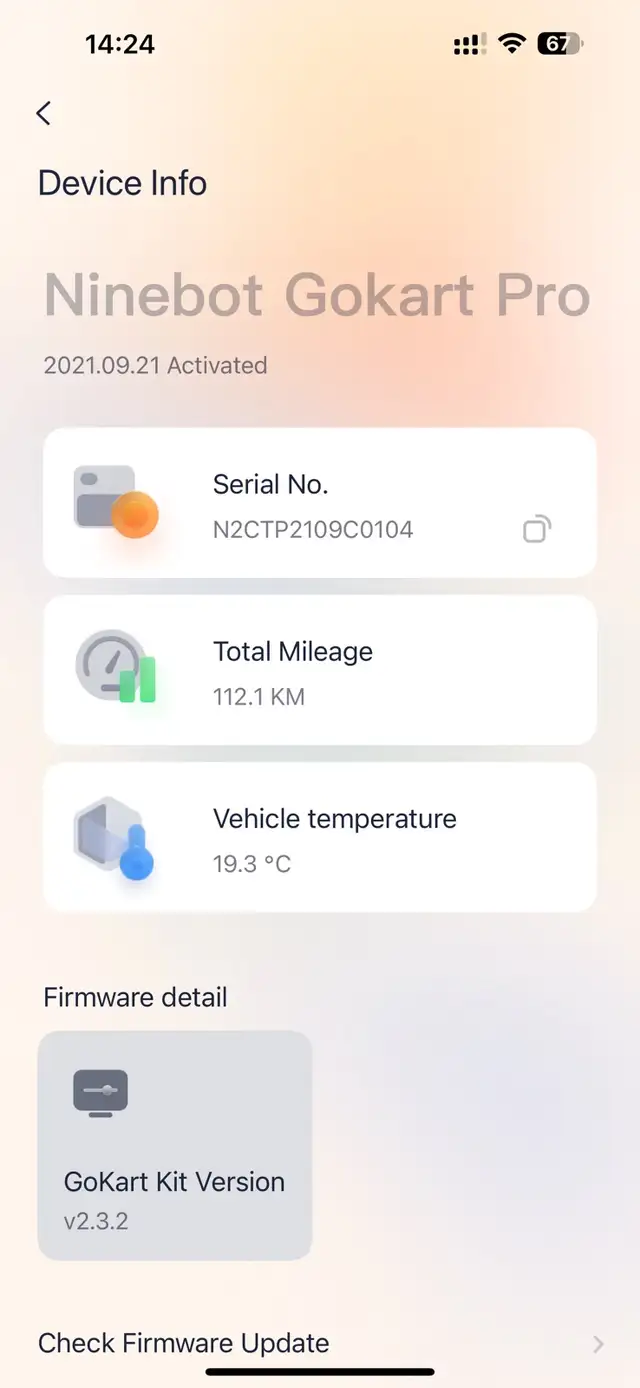The height and width of the screenshot is (1388, 640).
Task: Open Check Firmware Update
Action: [x=320, y=1343]
